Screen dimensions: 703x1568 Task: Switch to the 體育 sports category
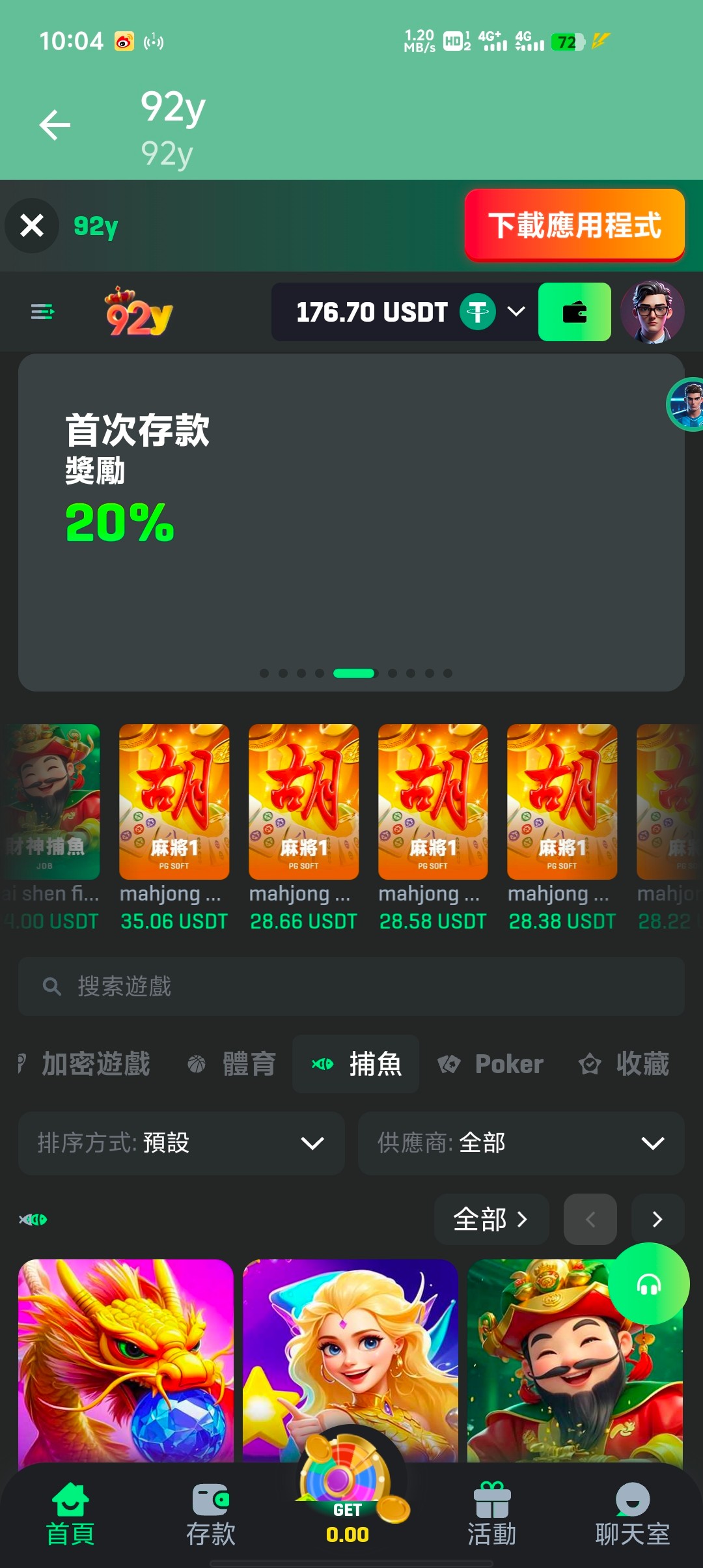pyautogui.click(x=232, y=1064)
